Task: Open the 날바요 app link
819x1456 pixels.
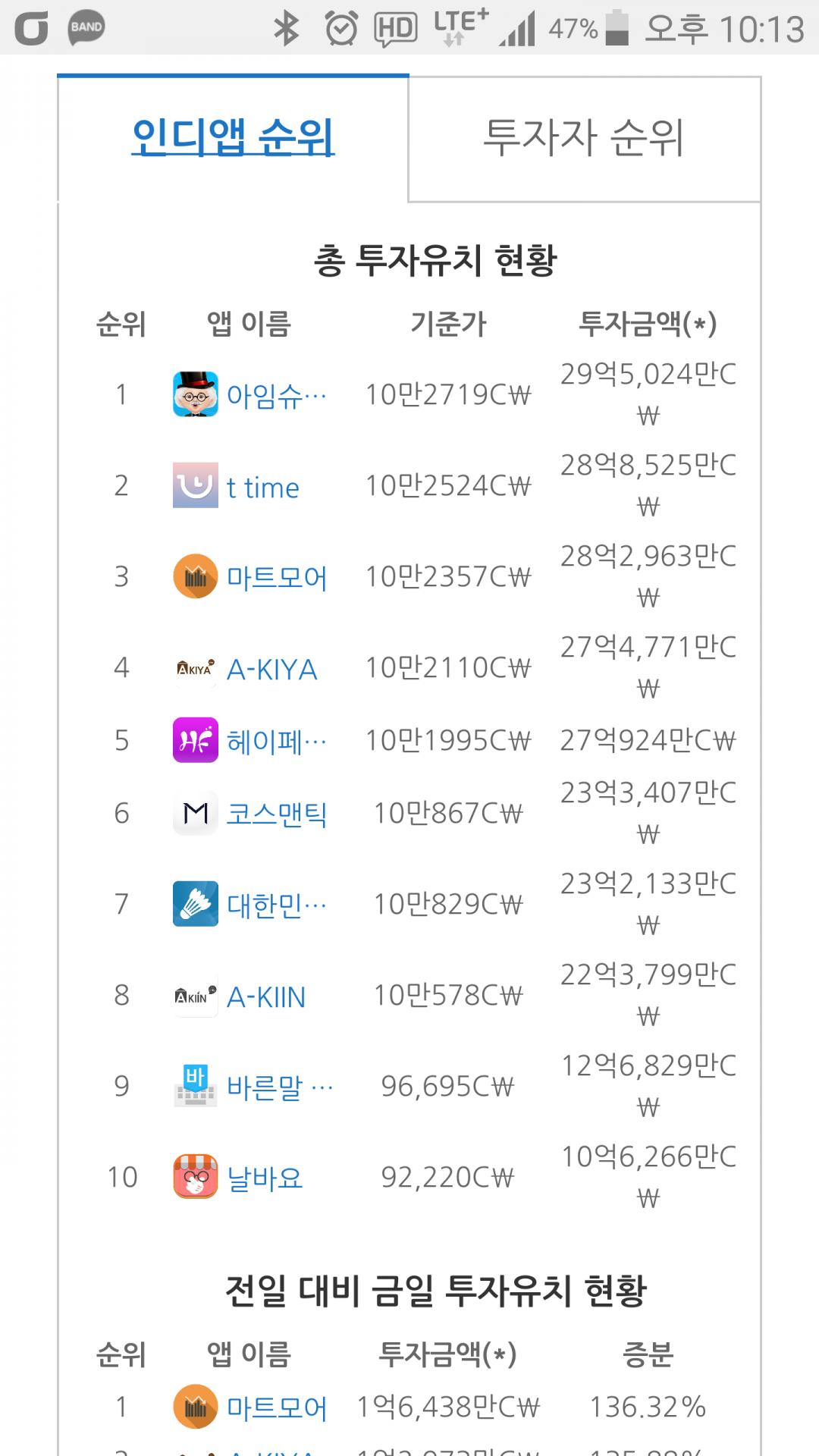Action: (265, 1178)
